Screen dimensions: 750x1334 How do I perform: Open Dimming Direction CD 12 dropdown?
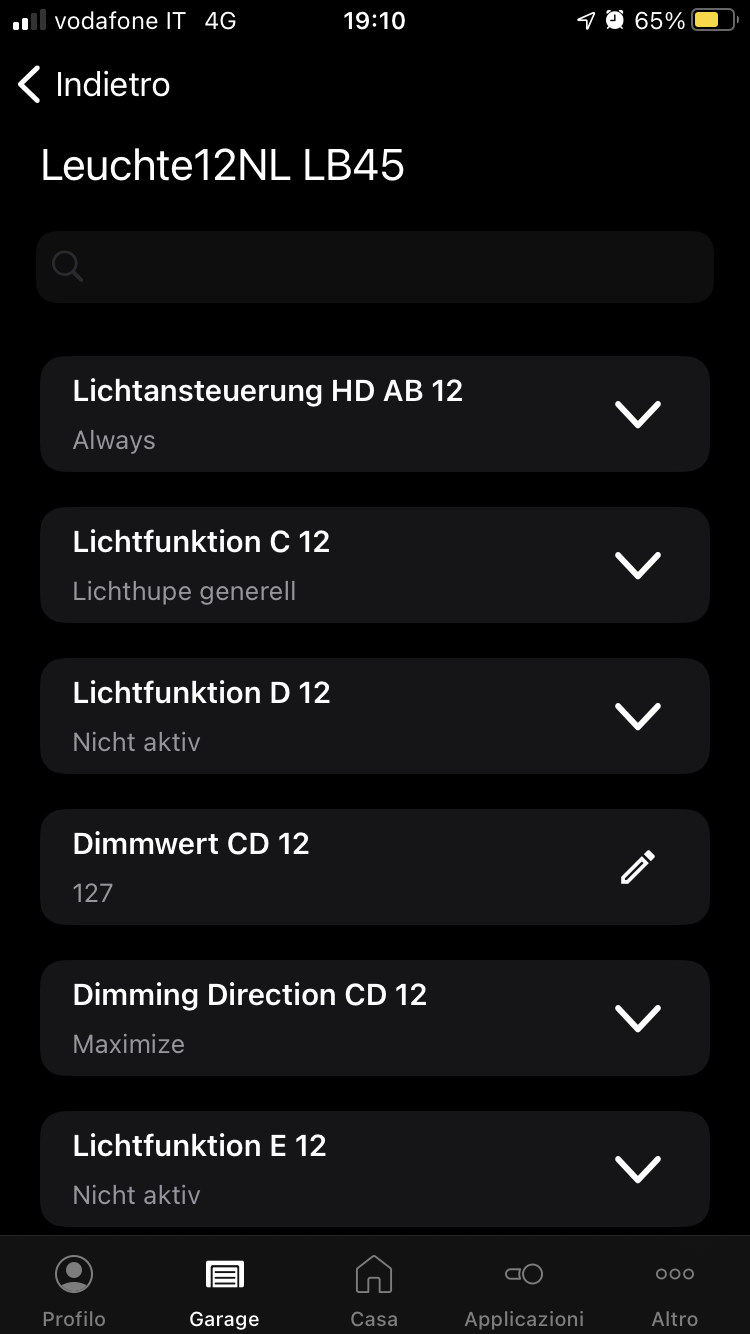[638, 1018]
